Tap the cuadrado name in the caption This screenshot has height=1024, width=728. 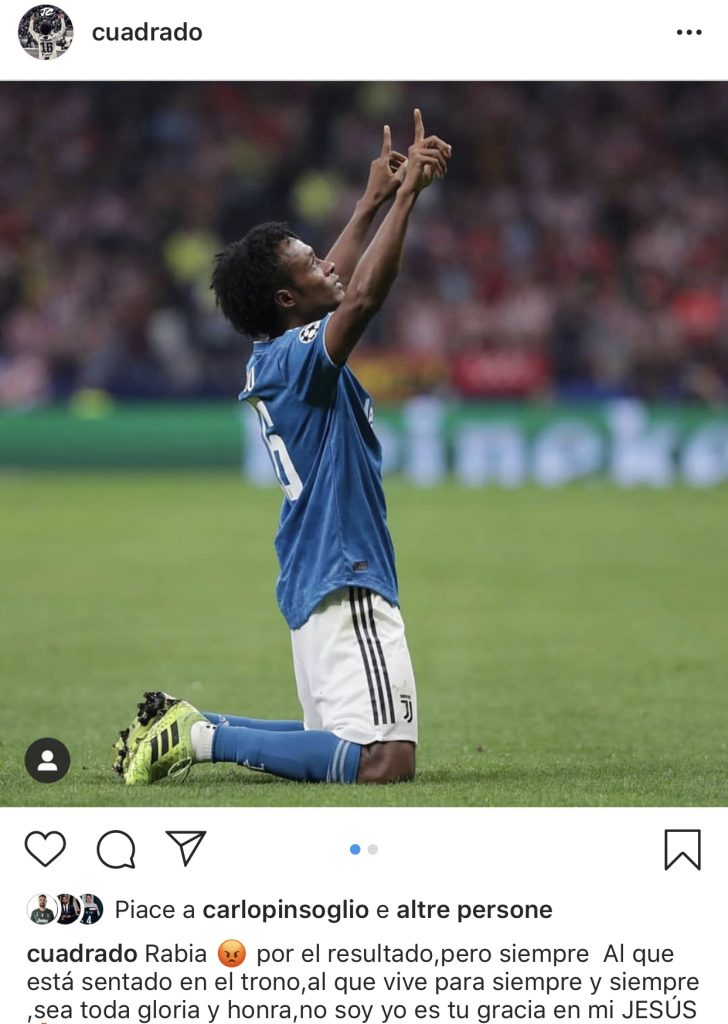click(x=82, y=953)
